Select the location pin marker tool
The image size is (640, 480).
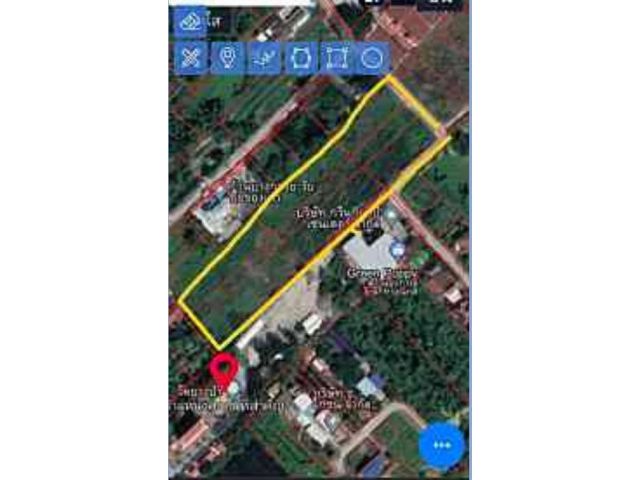(x=228, y=57)
